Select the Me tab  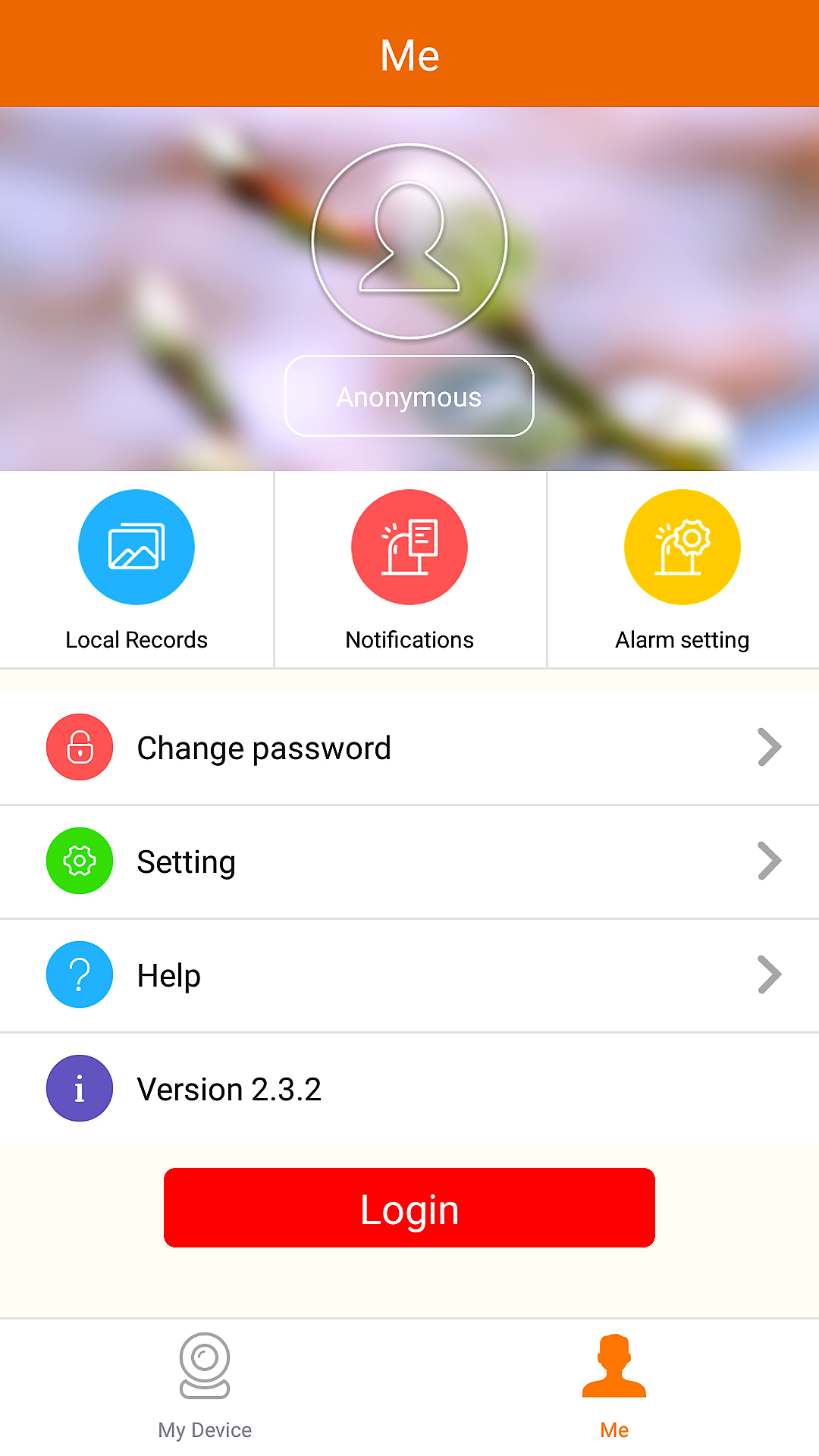tap(614, 1386)
